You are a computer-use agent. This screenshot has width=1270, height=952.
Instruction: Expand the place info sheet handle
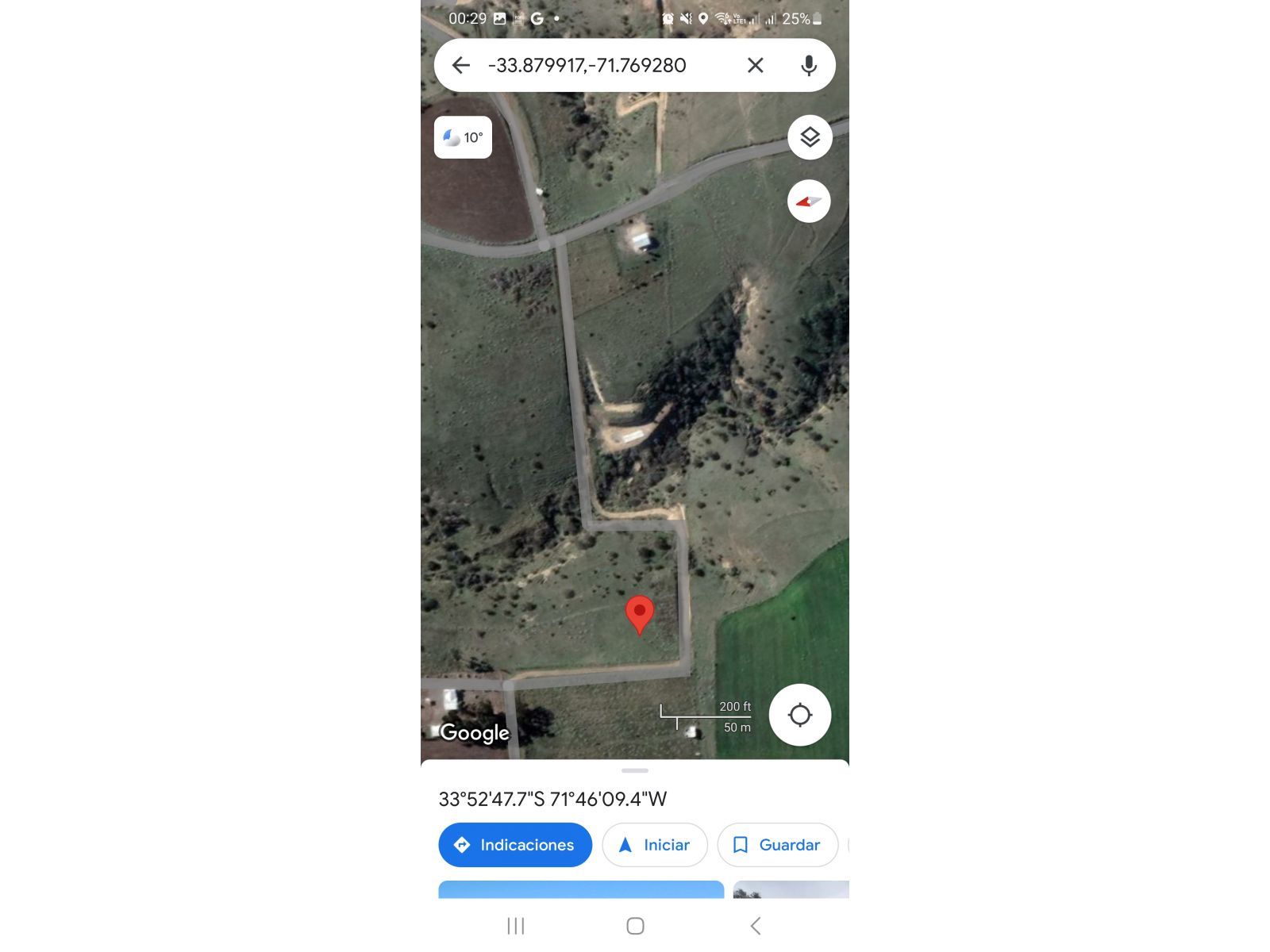(x=635, y=770)
